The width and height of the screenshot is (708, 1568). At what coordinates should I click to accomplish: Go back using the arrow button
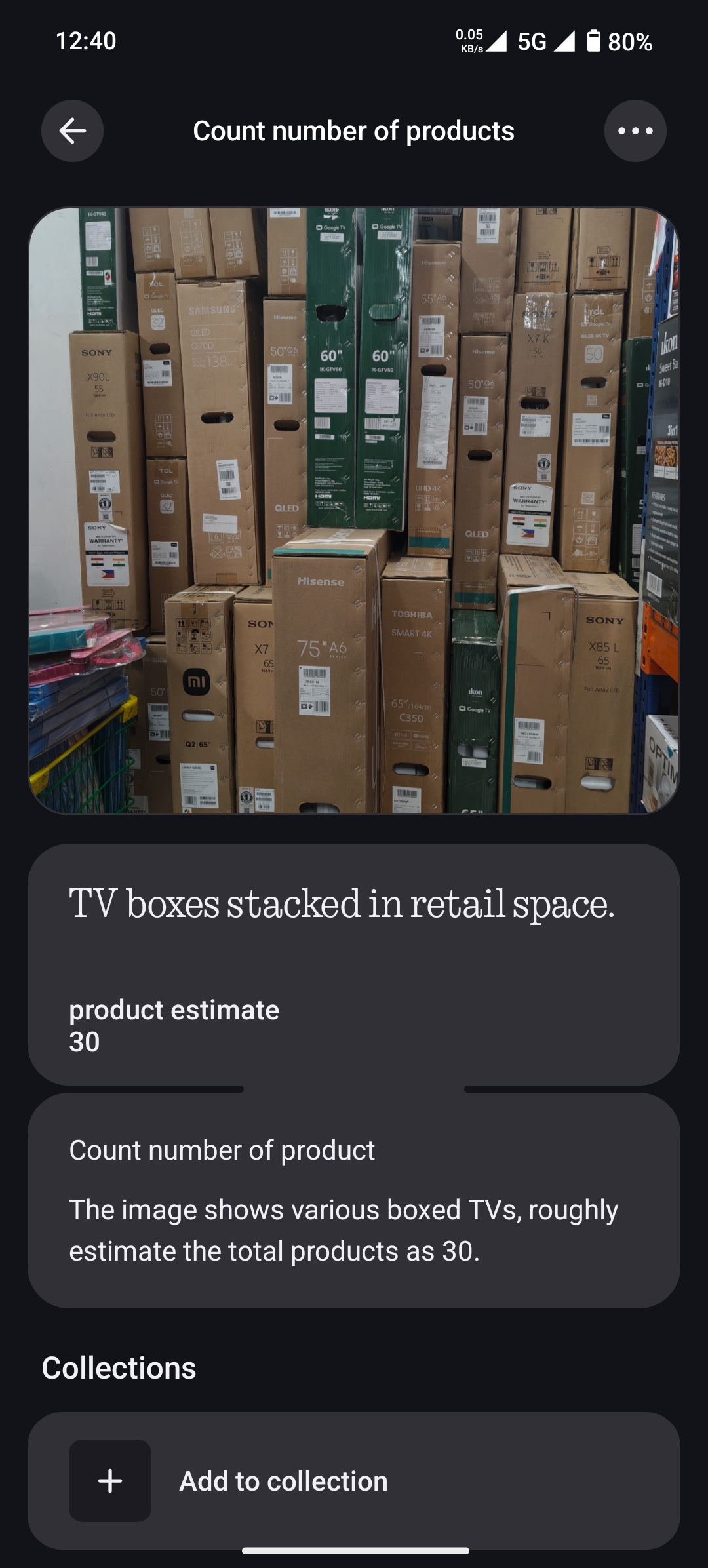tap(72, 131)
